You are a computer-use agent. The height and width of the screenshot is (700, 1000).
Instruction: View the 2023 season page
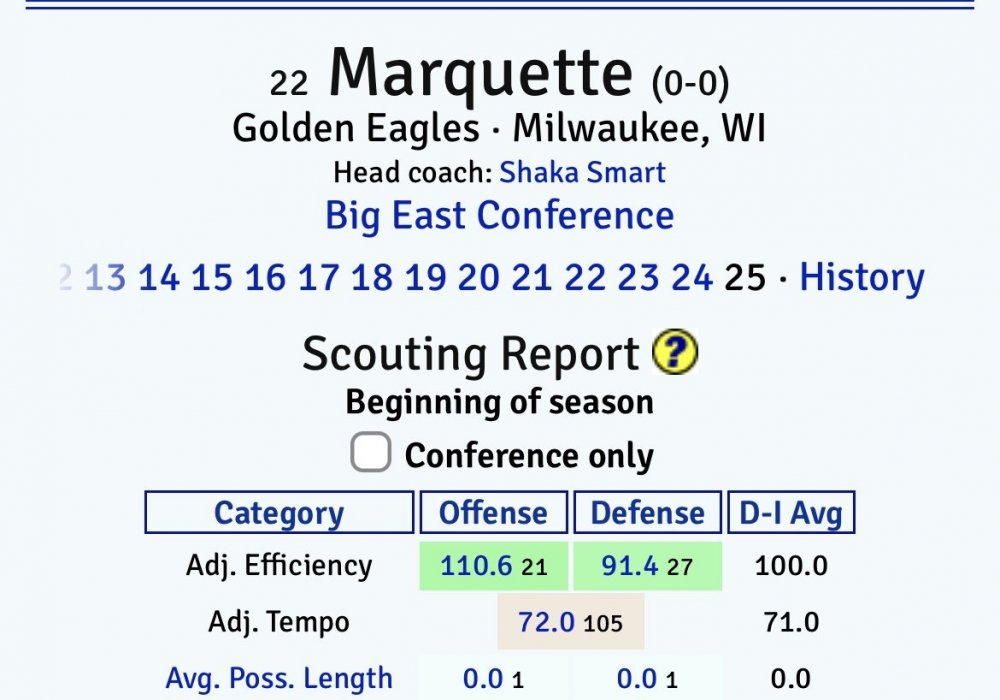[x=638, y=277]
